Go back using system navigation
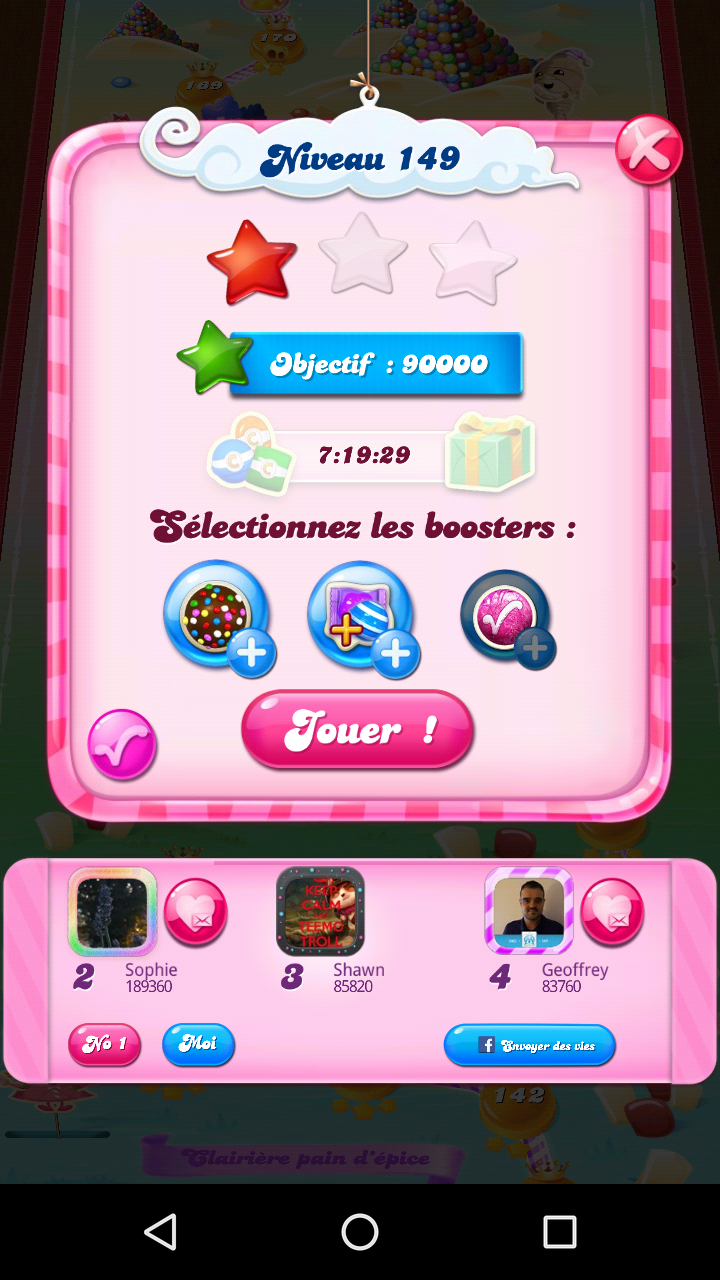The height and width of the screenshot is (1280, 720). [x=160, y=1232]
